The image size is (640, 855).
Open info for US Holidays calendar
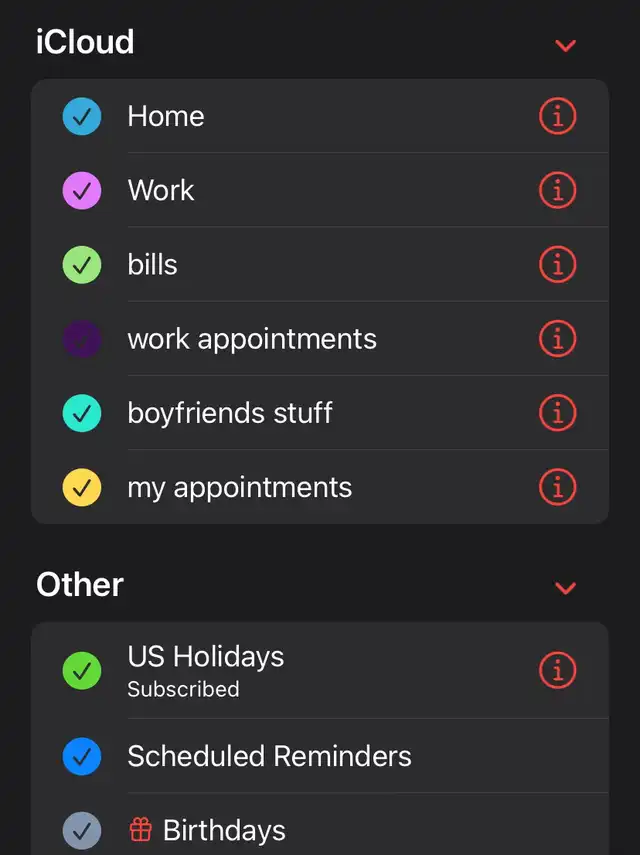pos(558,670)
